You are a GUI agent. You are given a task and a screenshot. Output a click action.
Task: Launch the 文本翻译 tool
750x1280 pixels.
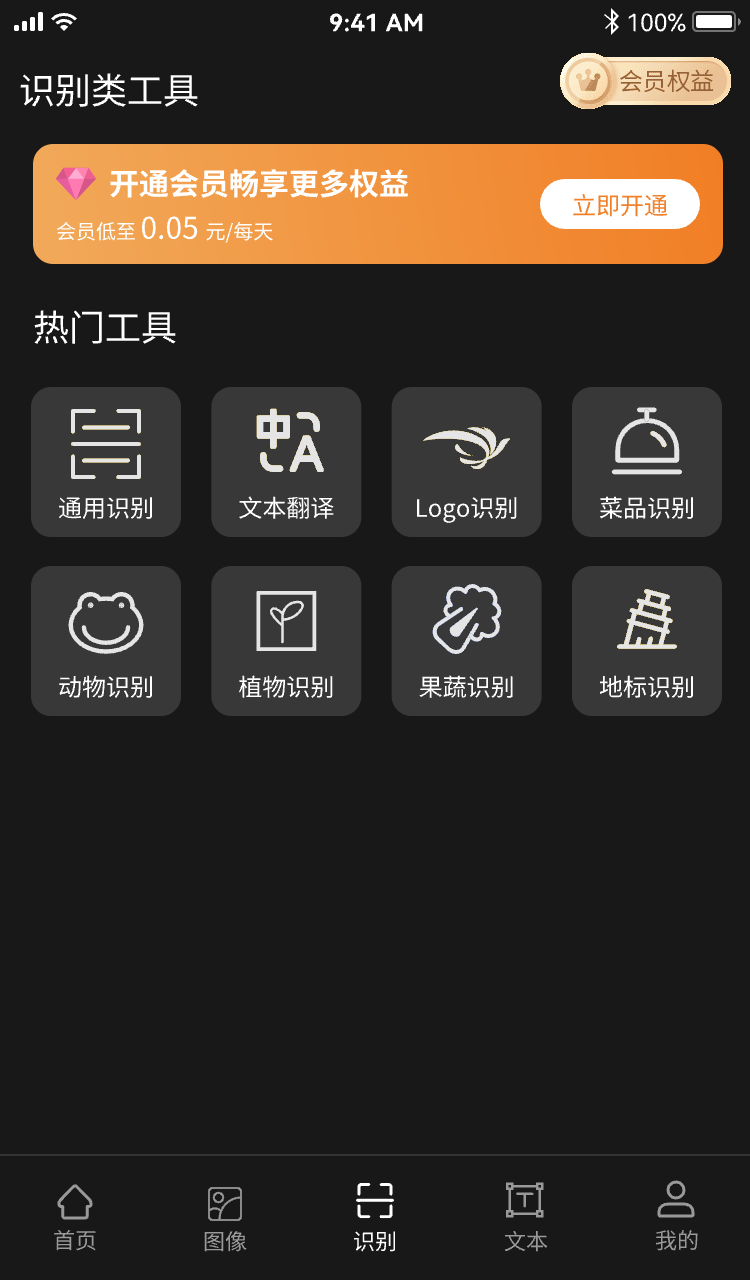coord(286,462)
